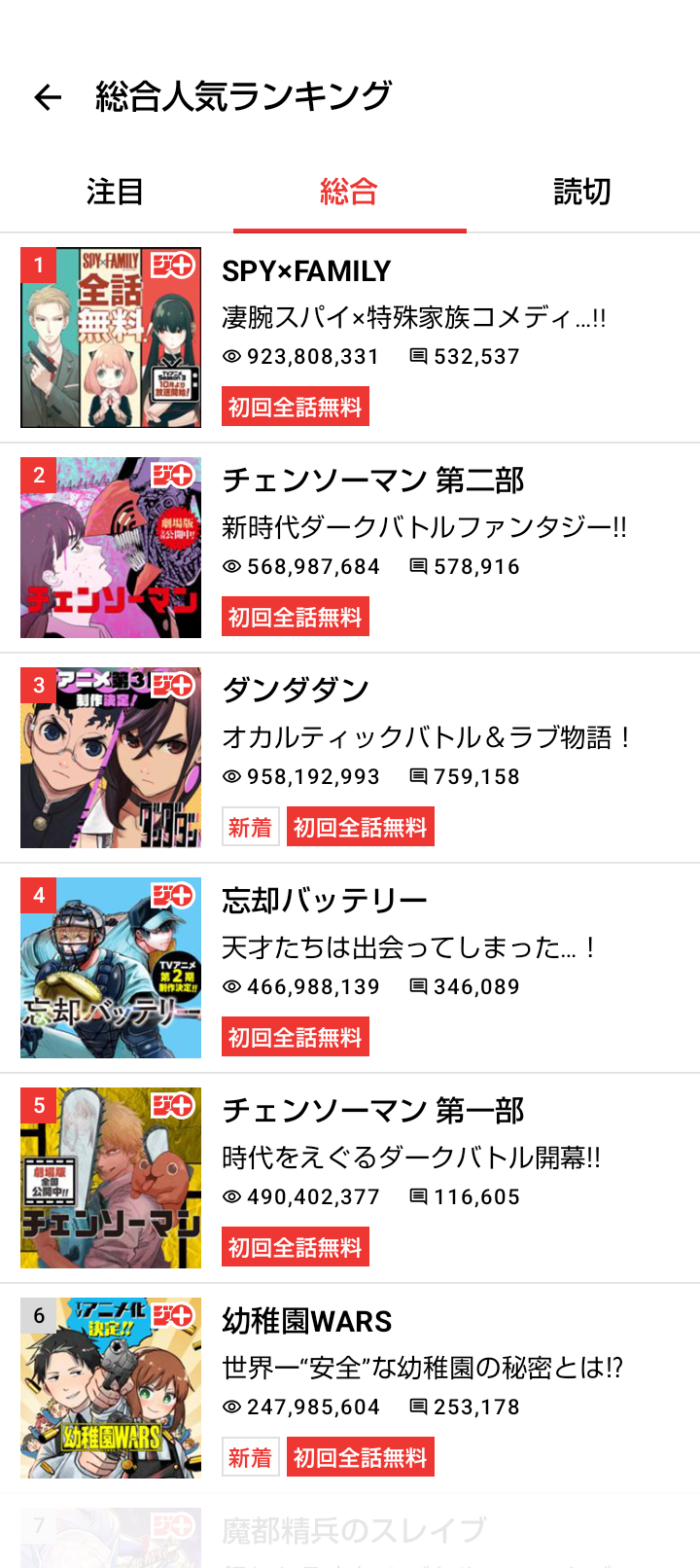This screenshot has width=700, height=1568.
Task: Switch to the 読切 tab
Action: [581, 192]
